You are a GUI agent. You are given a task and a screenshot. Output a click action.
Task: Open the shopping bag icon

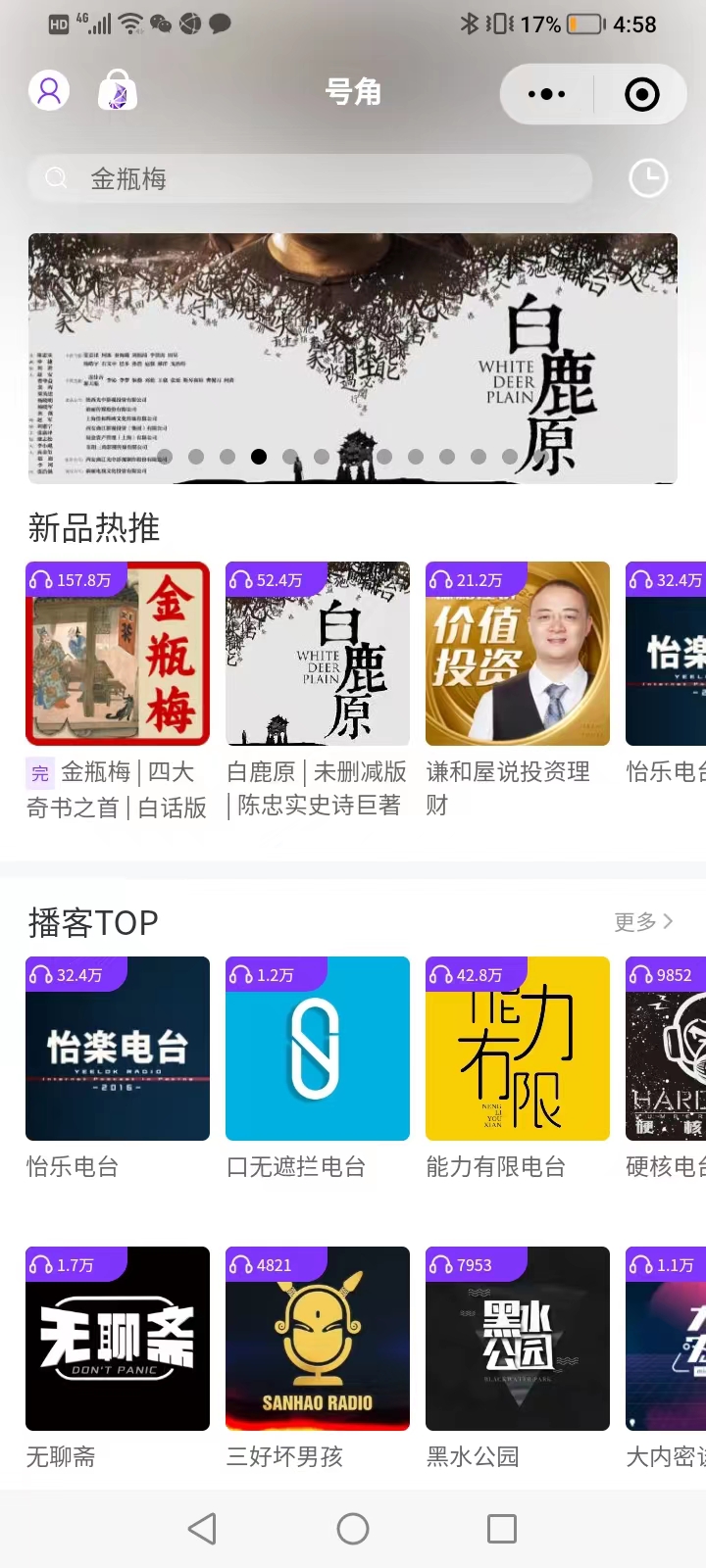click(x=118, y=91)
